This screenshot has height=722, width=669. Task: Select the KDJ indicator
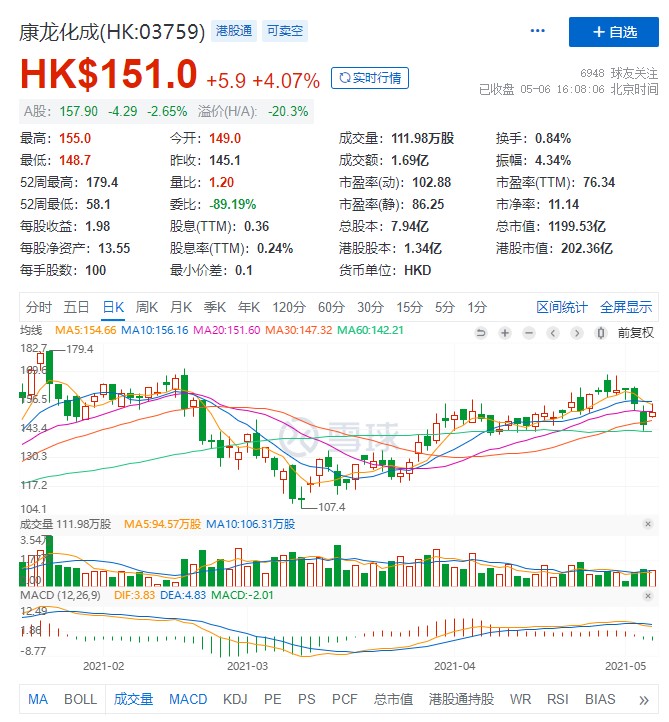tap(236, 699)
